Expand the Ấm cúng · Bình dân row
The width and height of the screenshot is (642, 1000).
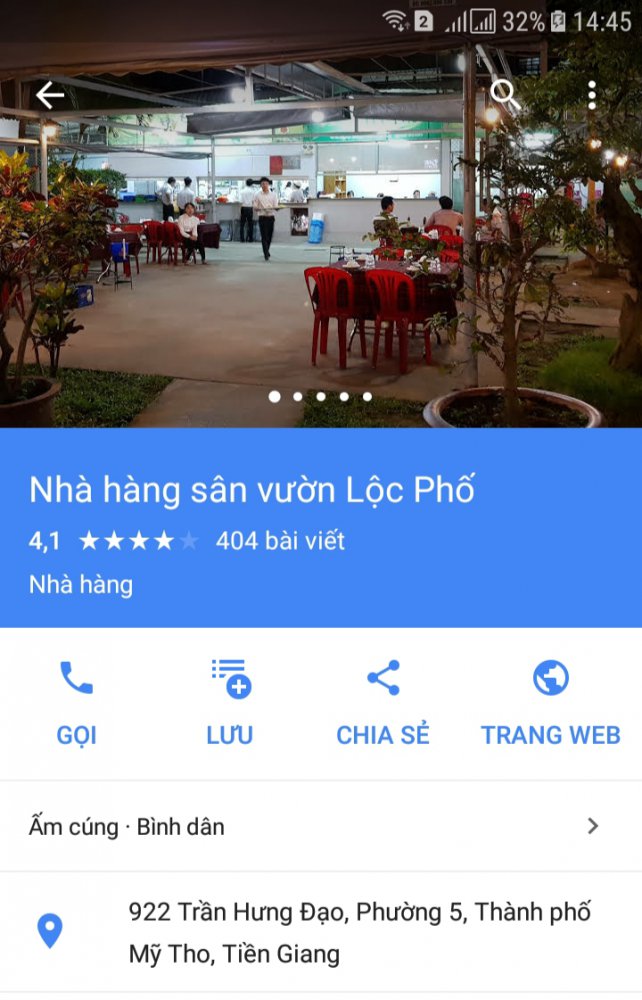320,826
